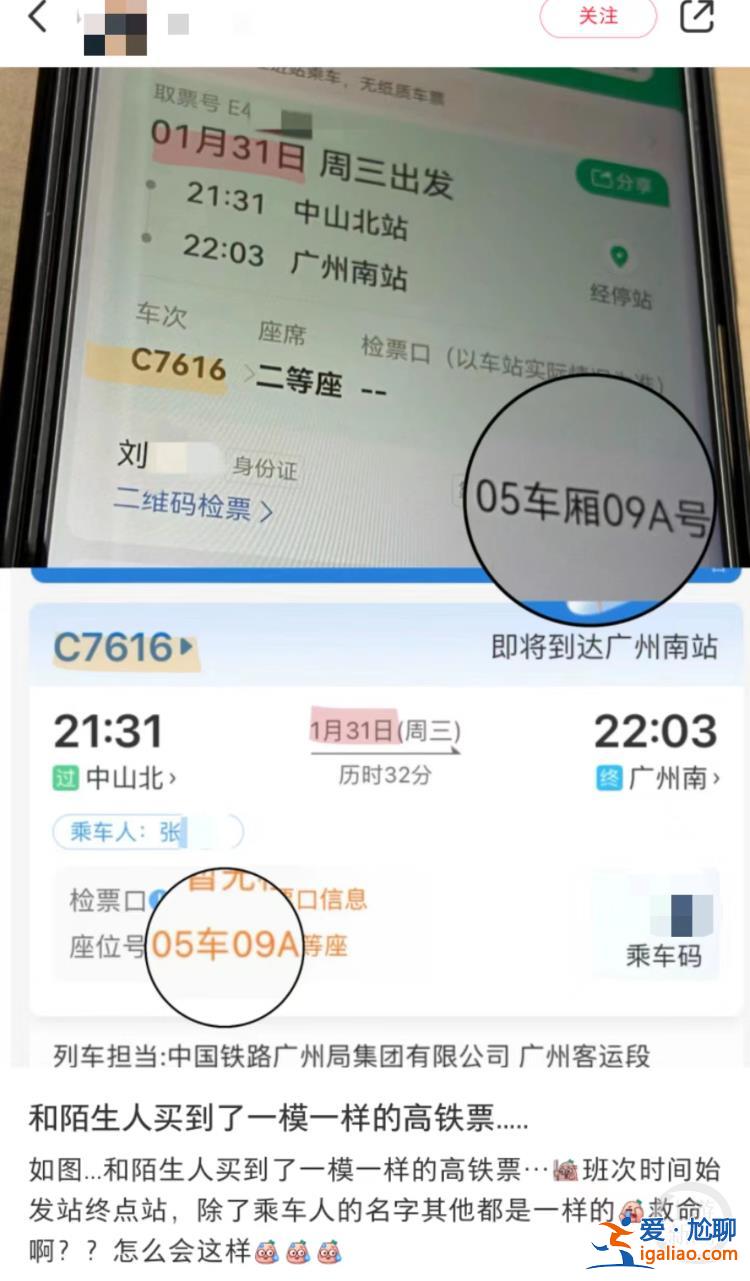750x1281 pixels.
Task: Open the post's ticket comparison image
Action: (x=375, y=566)
